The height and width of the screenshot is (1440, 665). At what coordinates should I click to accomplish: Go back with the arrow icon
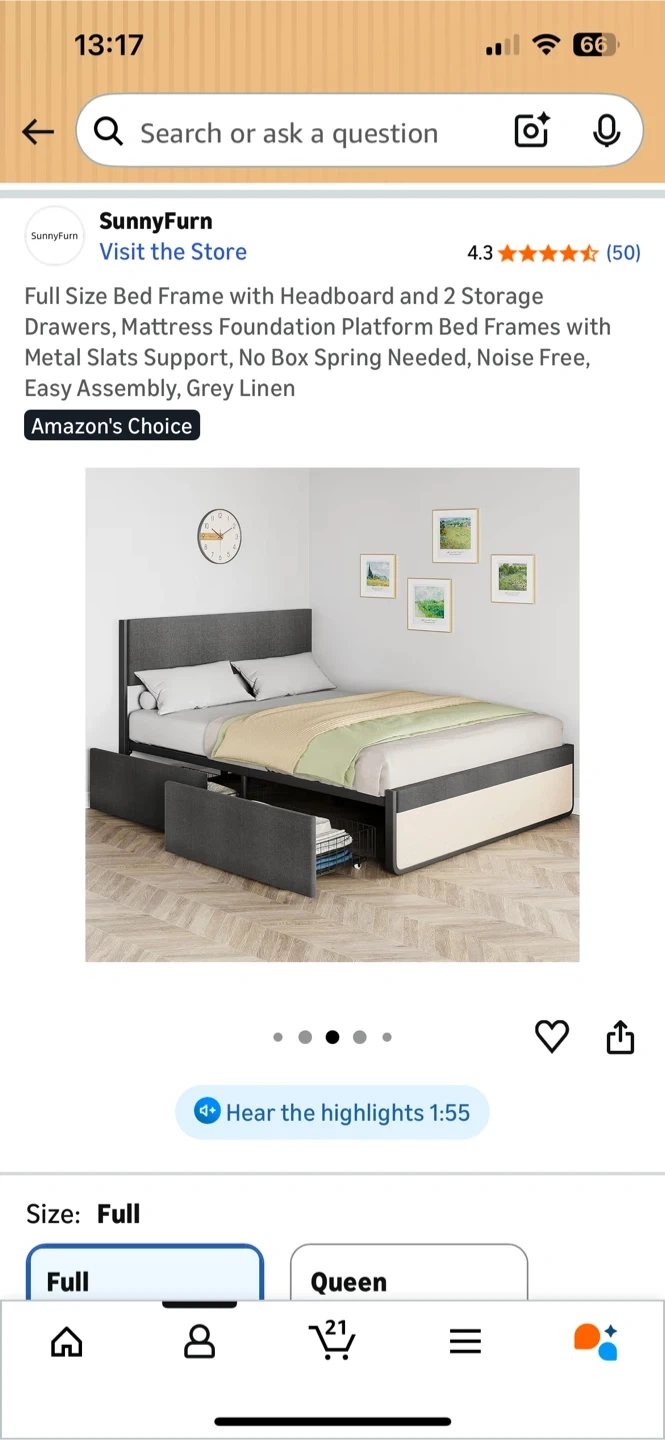pyautogui.click(x=38, y=132)
